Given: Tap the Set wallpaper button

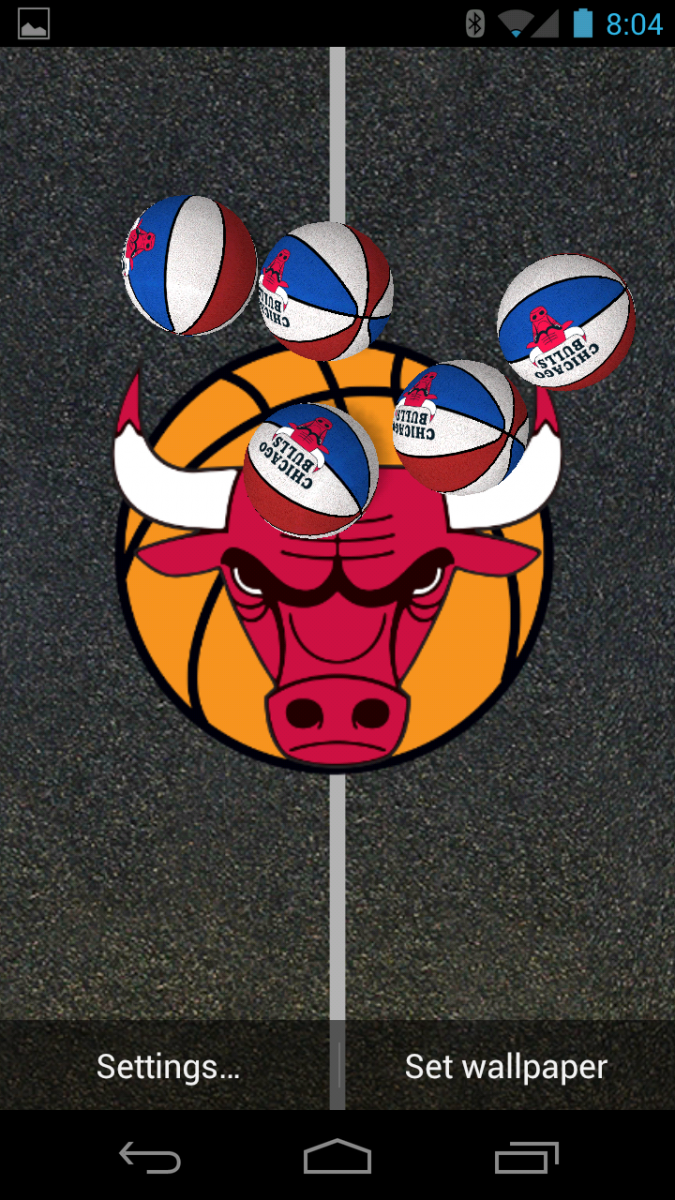Looking at the screenshot, I should pos(506,1066).
